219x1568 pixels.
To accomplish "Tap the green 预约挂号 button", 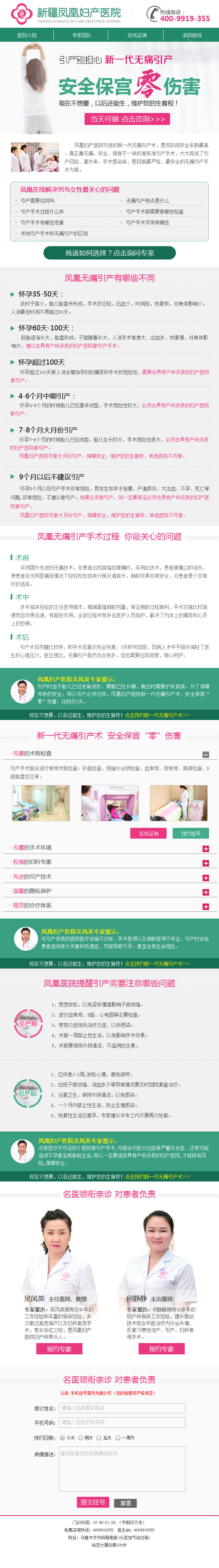I will point(190,833).
